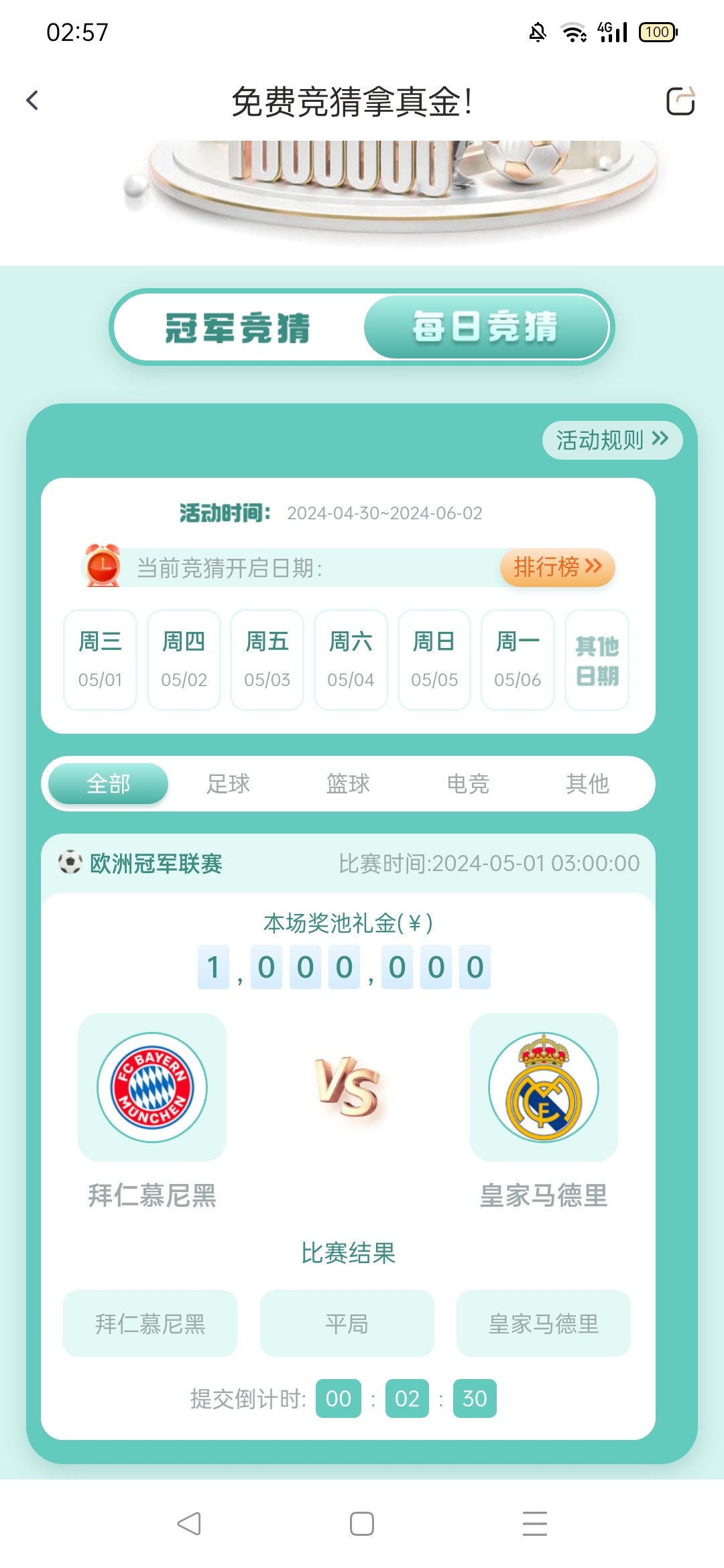Show the 全部 category
The width and height of the screenshot is (724, 1568).
pos(108,783)
